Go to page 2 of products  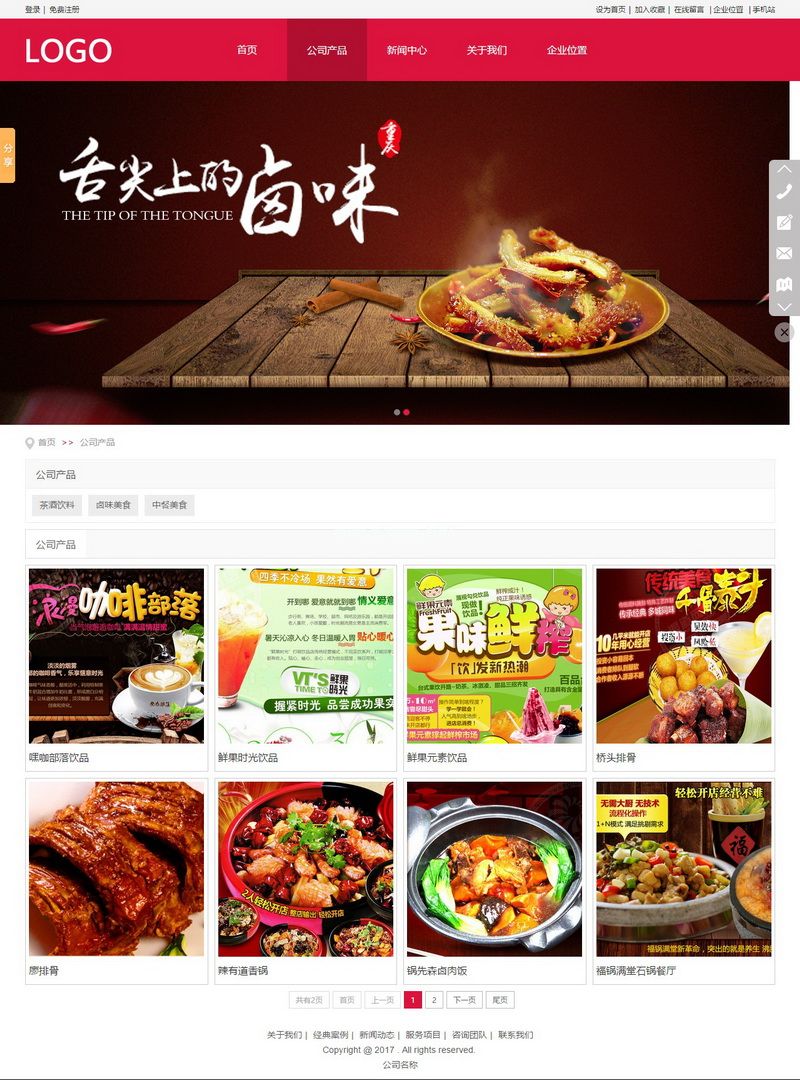434,1000
